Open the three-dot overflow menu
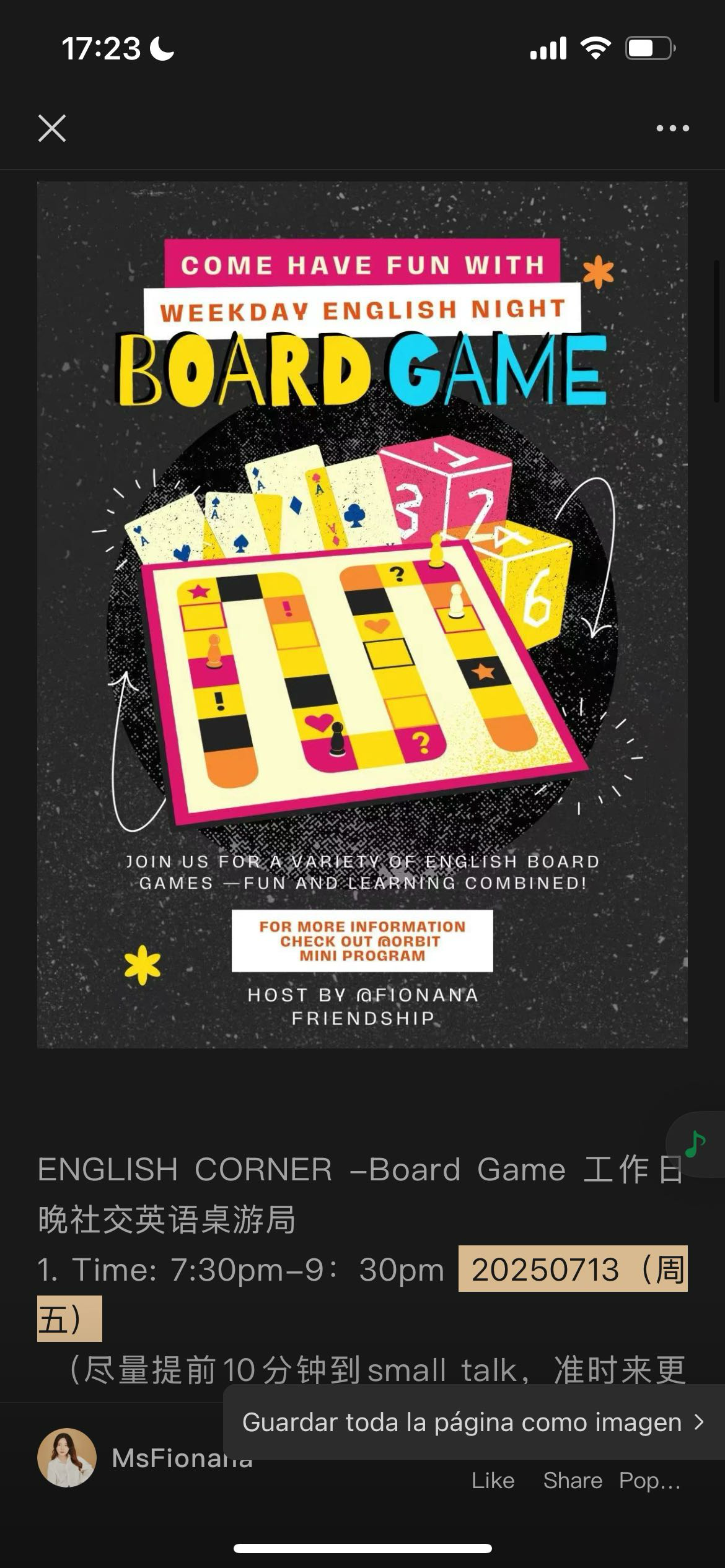This screenshot has width=725, height=1568. tap(672, 128)
